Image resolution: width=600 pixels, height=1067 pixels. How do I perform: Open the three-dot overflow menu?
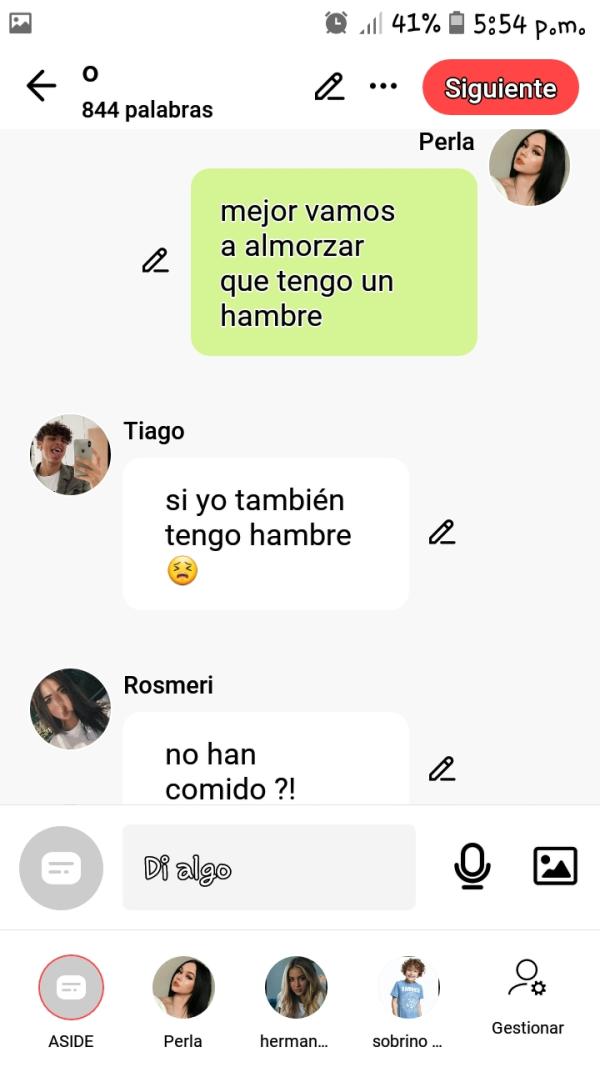tap(383, 87)
